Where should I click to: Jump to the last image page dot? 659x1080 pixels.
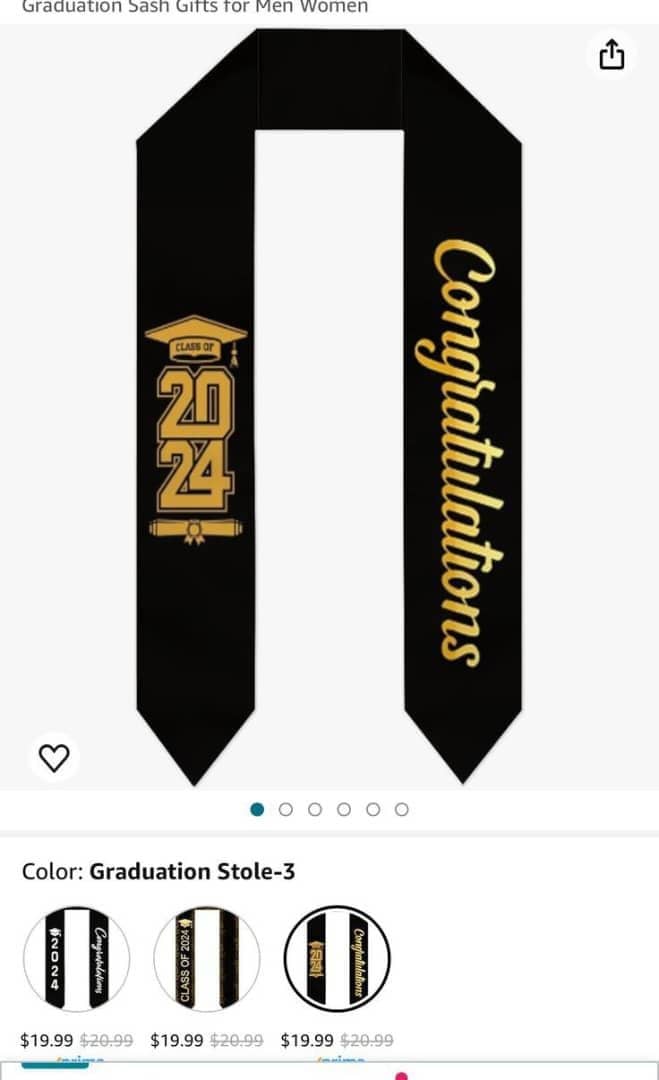(402, 809)
